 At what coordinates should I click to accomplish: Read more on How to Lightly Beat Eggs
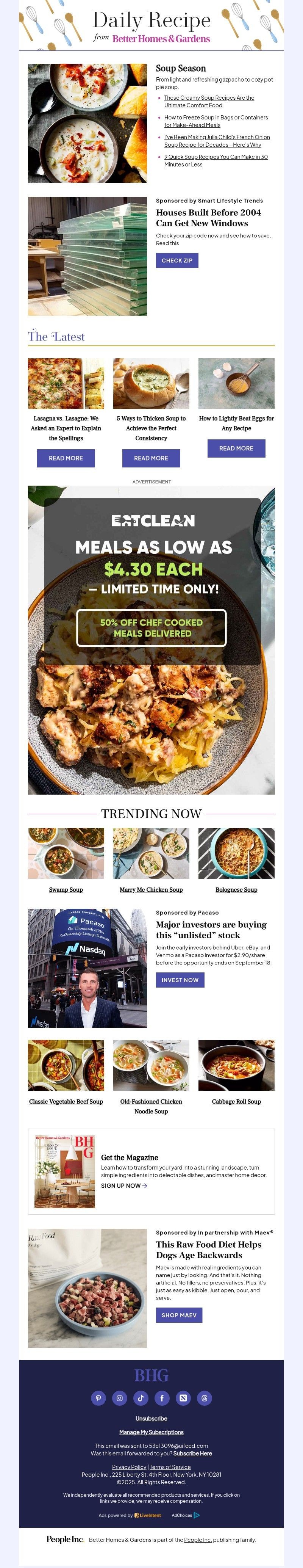click(x=236, y=448)
